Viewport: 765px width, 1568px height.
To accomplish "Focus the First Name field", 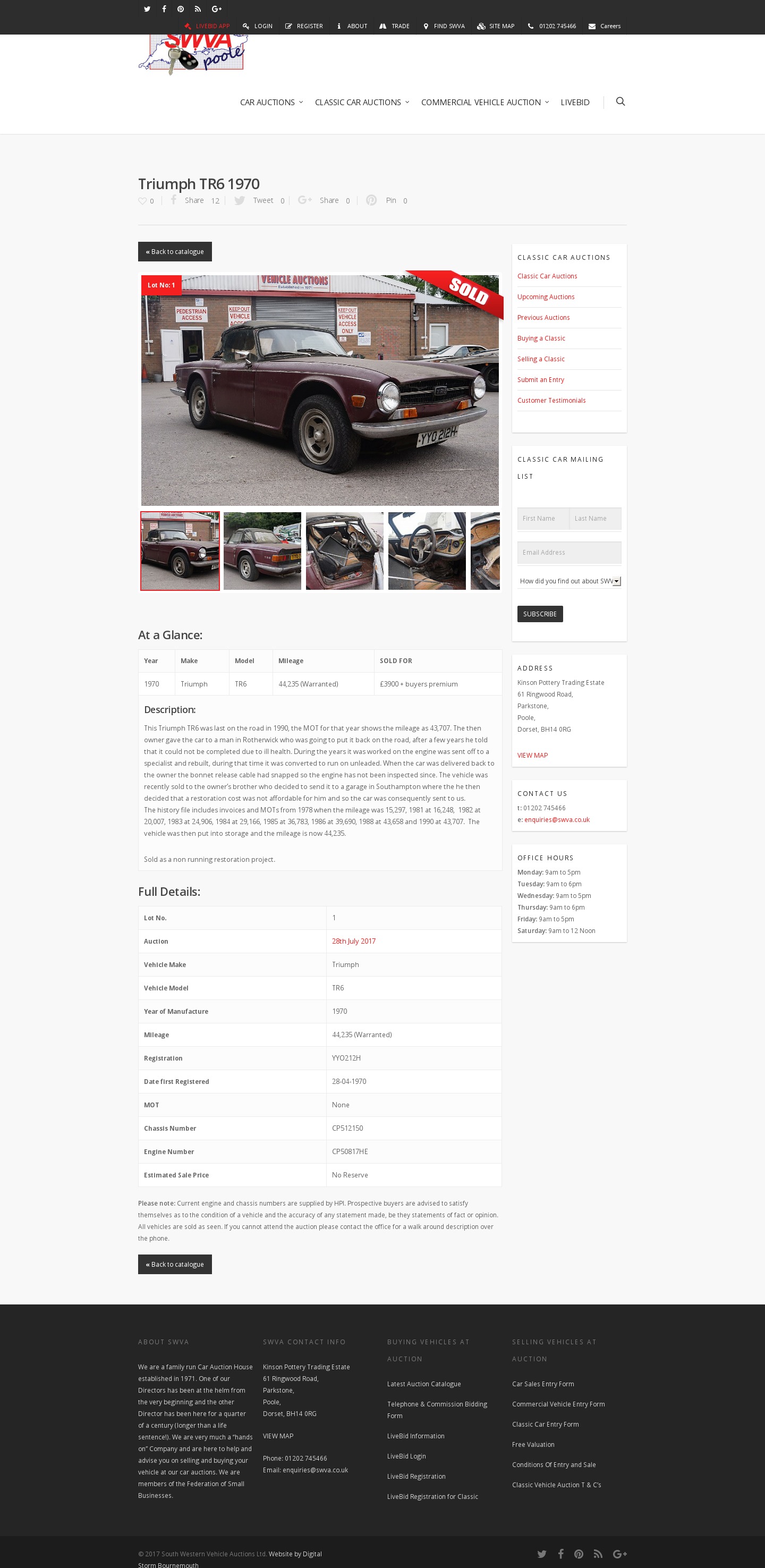I will point(543,519).
